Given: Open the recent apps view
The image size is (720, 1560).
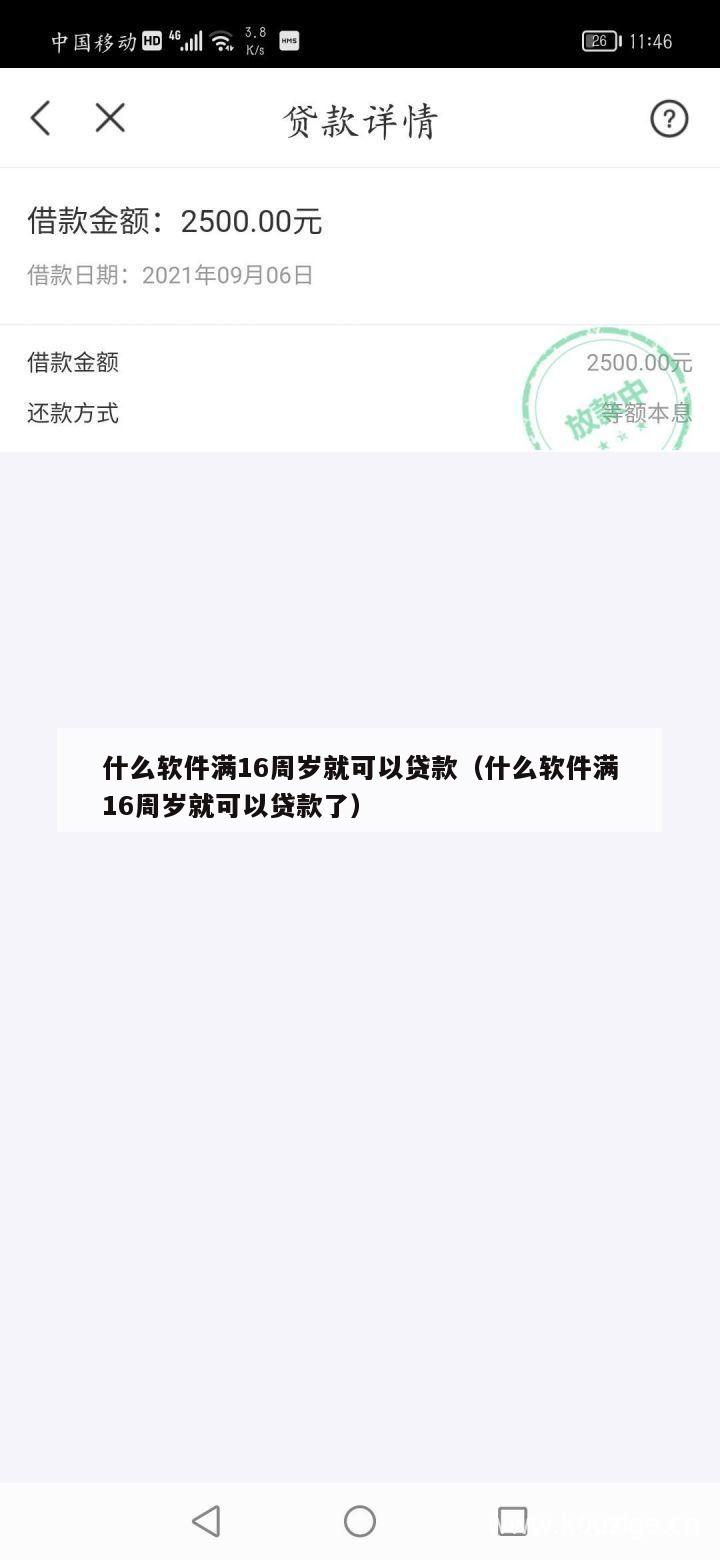Looking at the screenshot, I should pos(512,1522).
